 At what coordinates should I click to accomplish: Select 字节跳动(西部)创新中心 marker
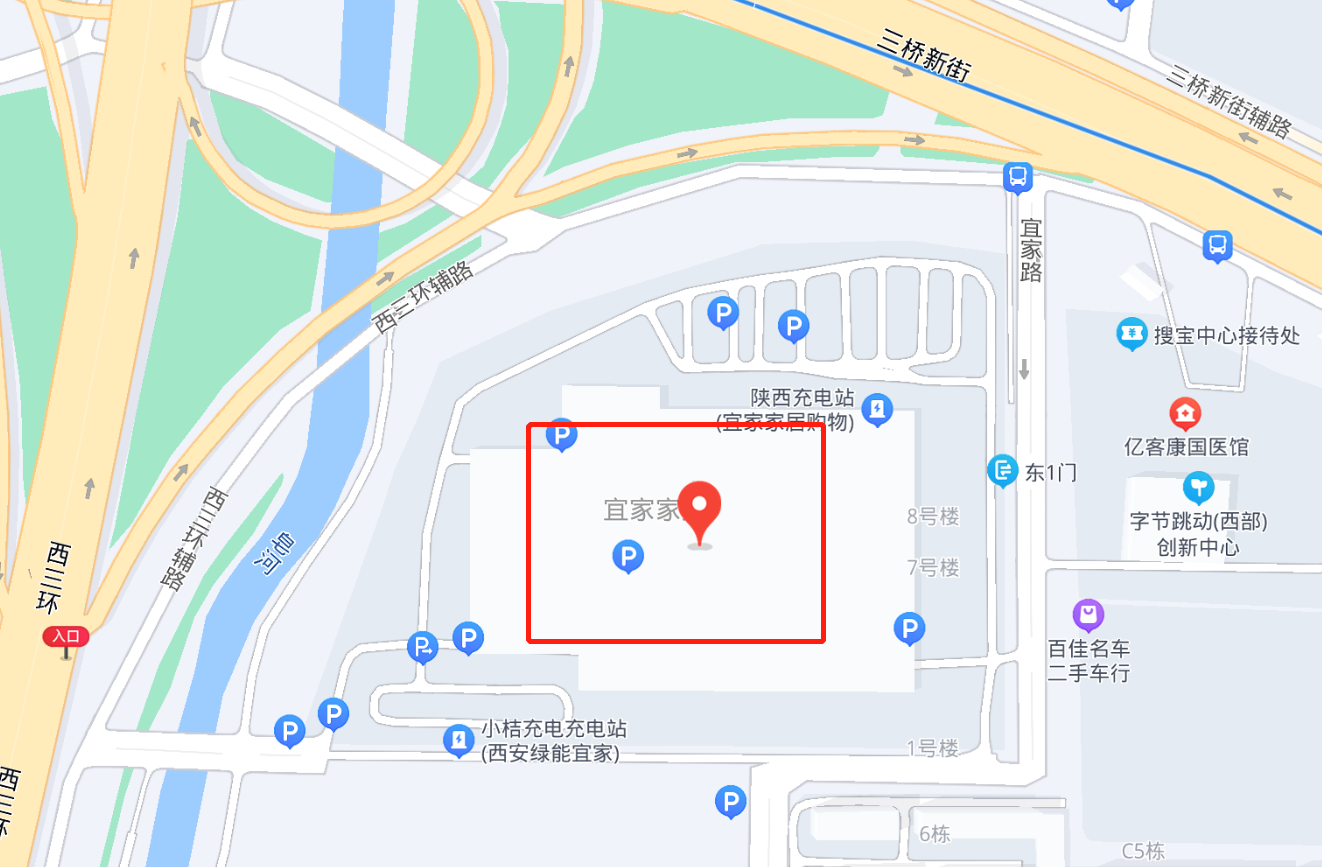(1197, 488)
